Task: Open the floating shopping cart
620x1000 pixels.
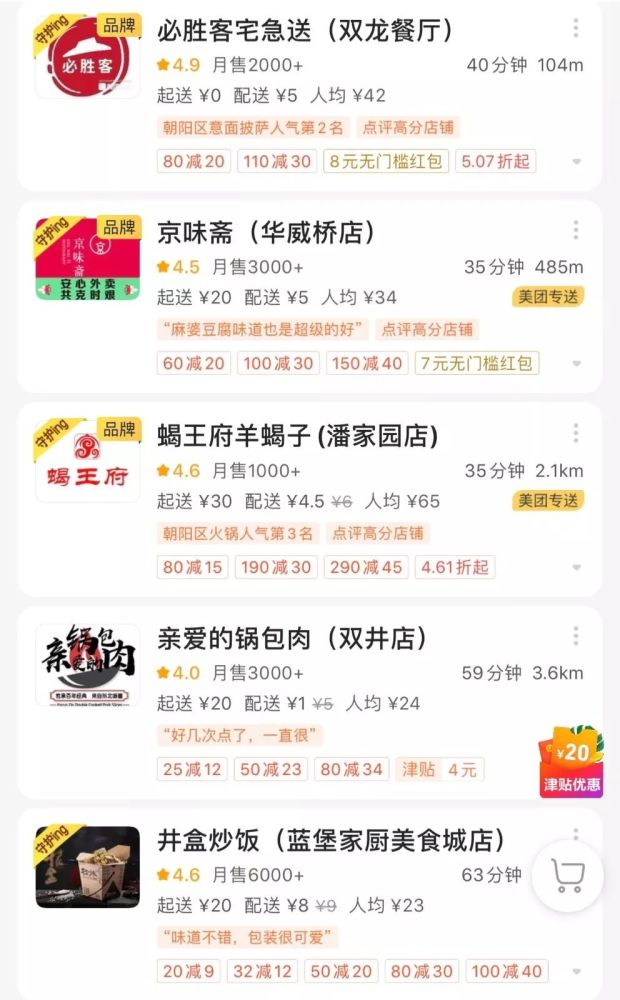Action: pos(568,877)
